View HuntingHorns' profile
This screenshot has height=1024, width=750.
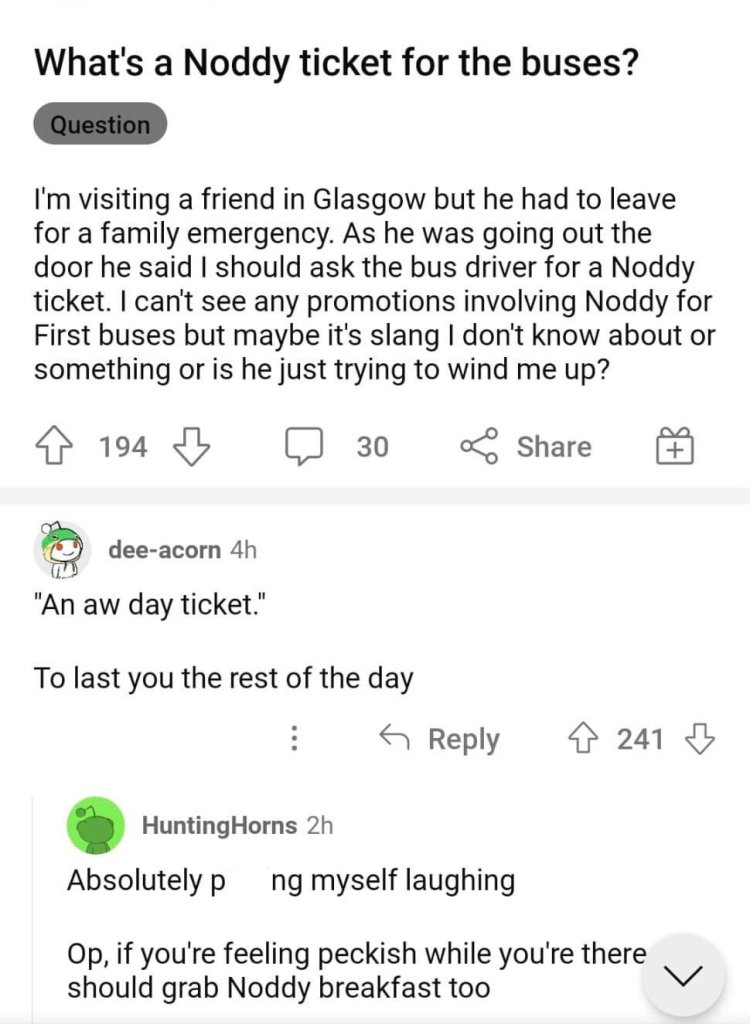218,825
